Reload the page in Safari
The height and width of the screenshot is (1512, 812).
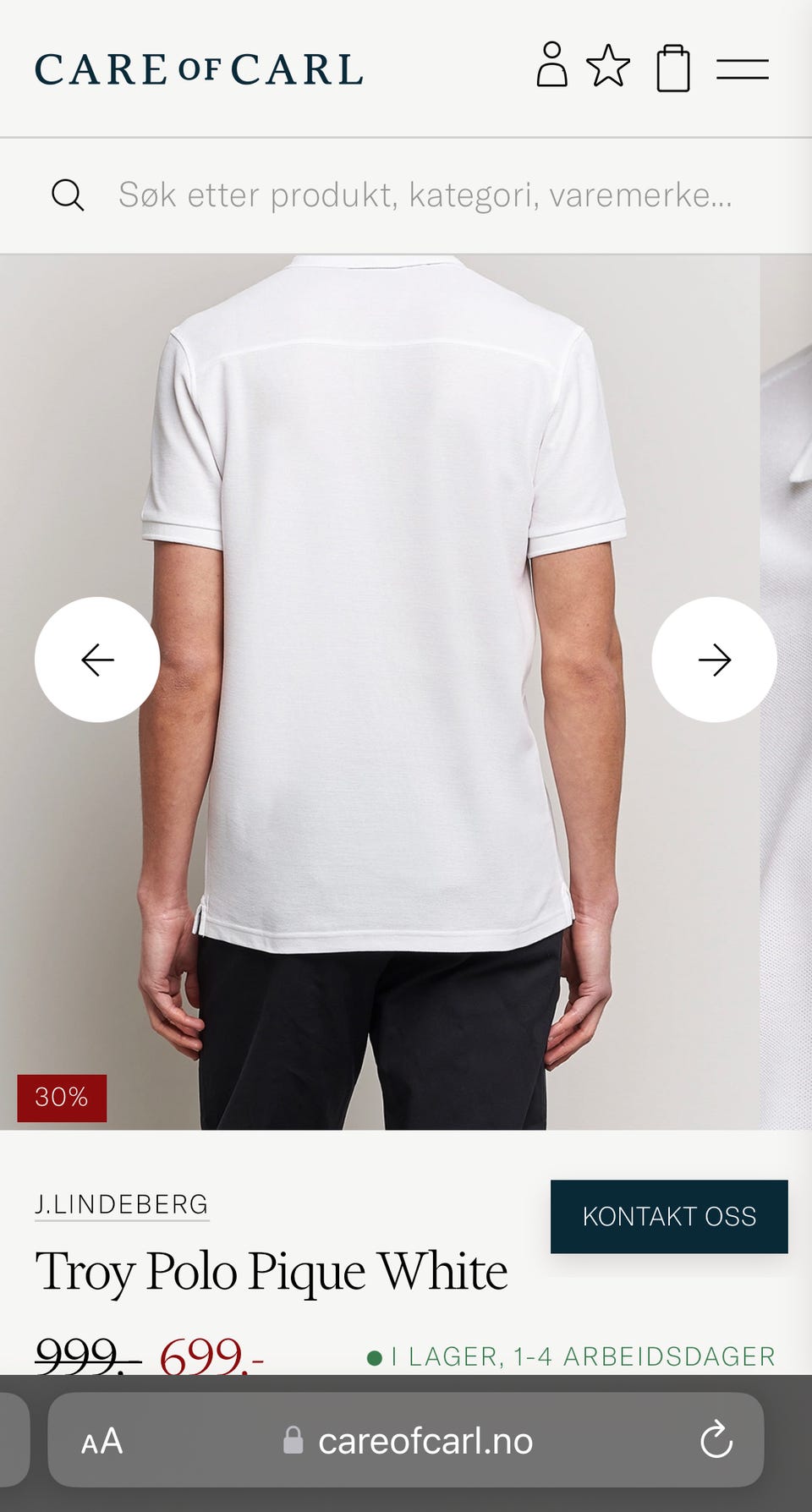click(x=716, y=1440)
